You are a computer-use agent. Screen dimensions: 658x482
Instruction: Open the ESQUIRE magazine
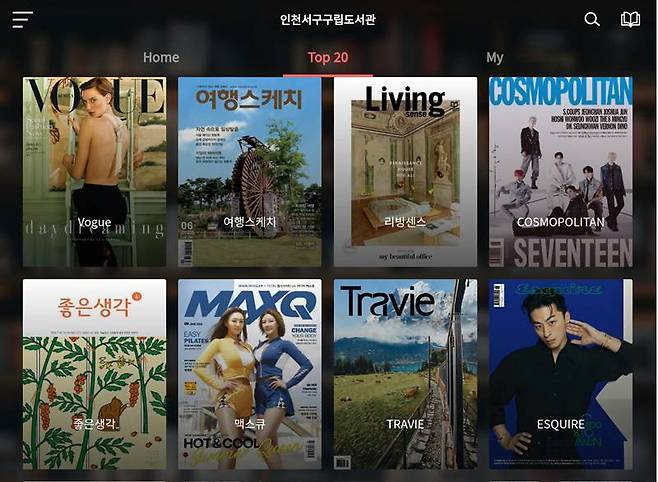coord(560,374)
